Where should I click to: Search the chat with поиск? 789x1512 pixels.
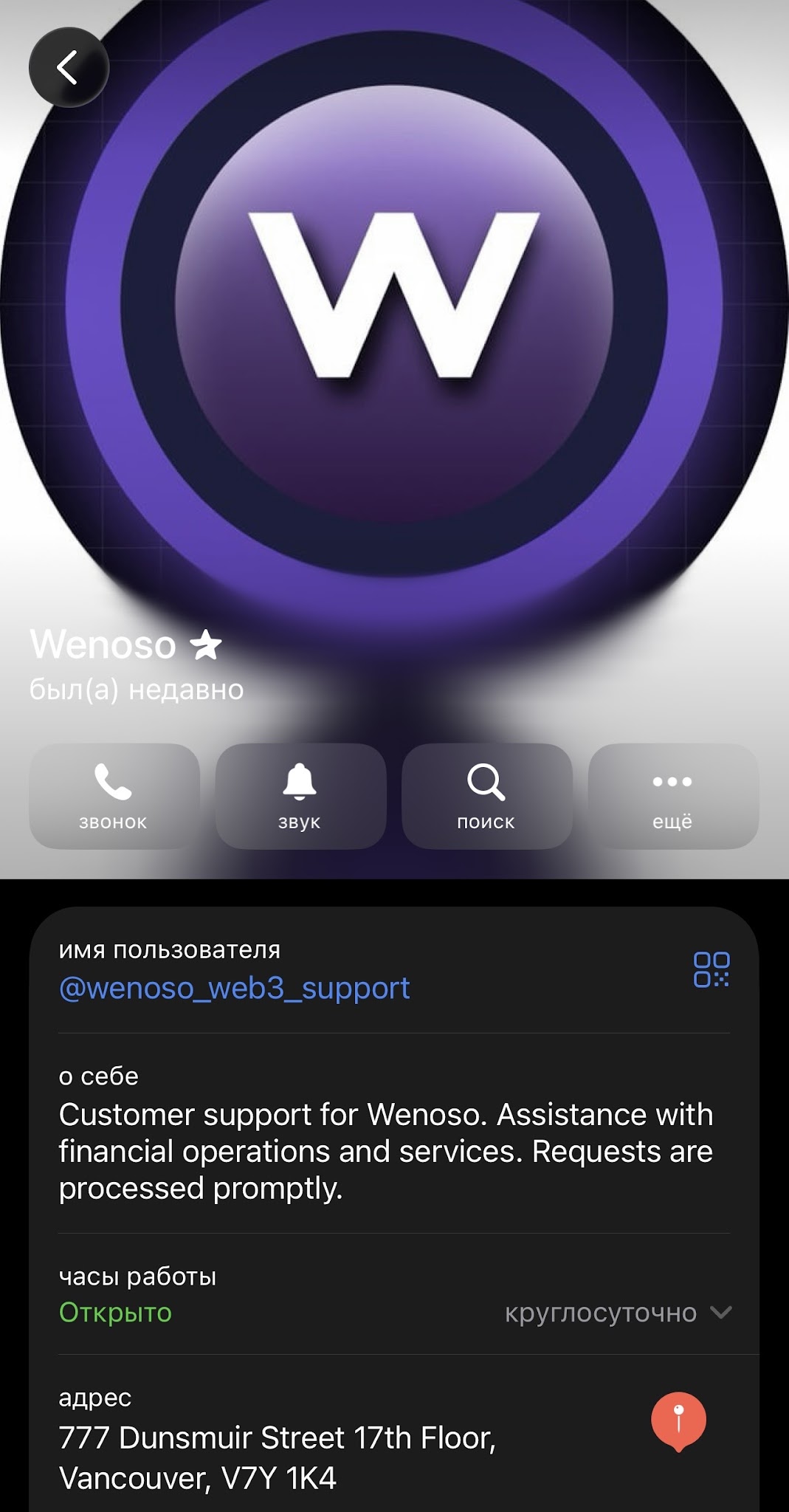[x=487, y=797]
